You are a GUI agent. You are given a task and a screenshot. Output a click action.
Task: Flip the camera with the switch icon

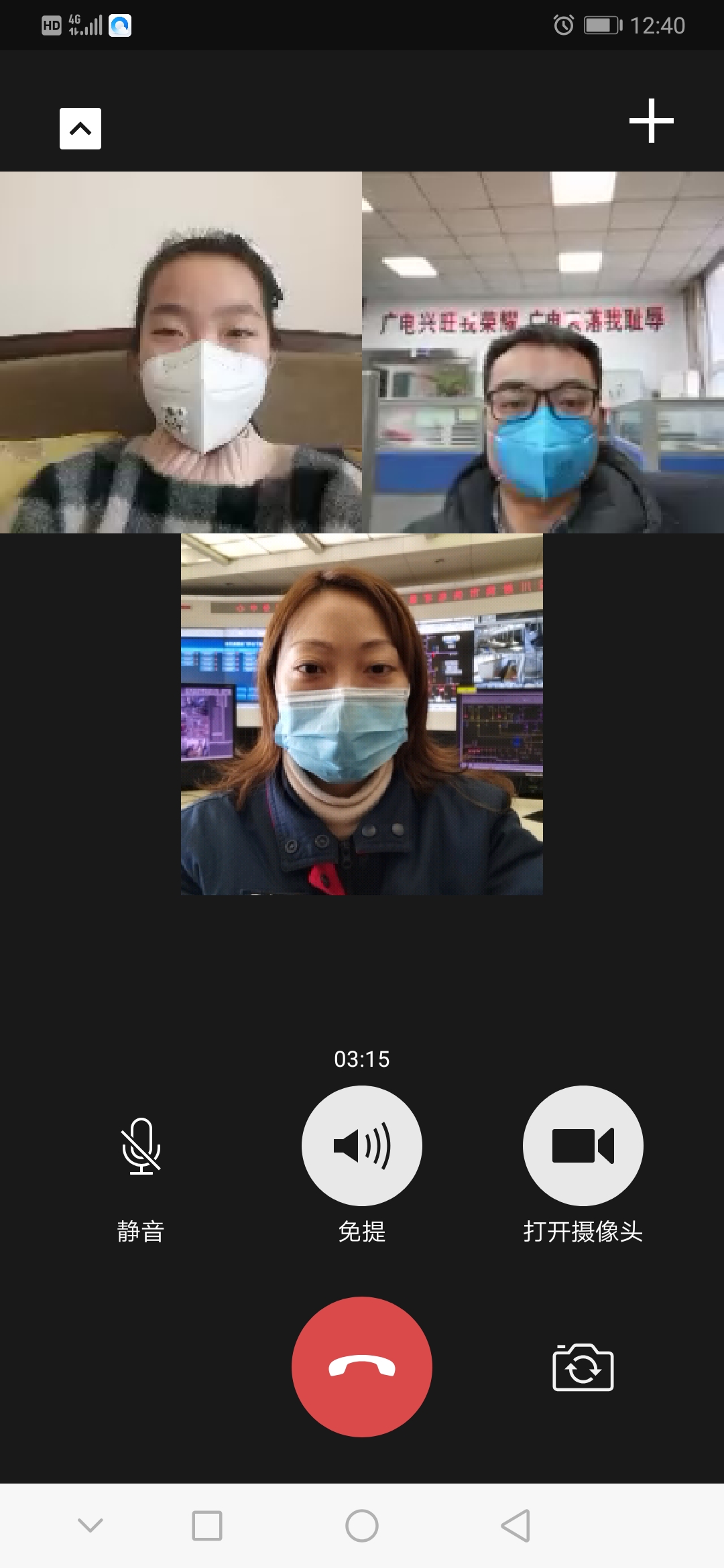pyautogui.click(x=583, y=1368)
